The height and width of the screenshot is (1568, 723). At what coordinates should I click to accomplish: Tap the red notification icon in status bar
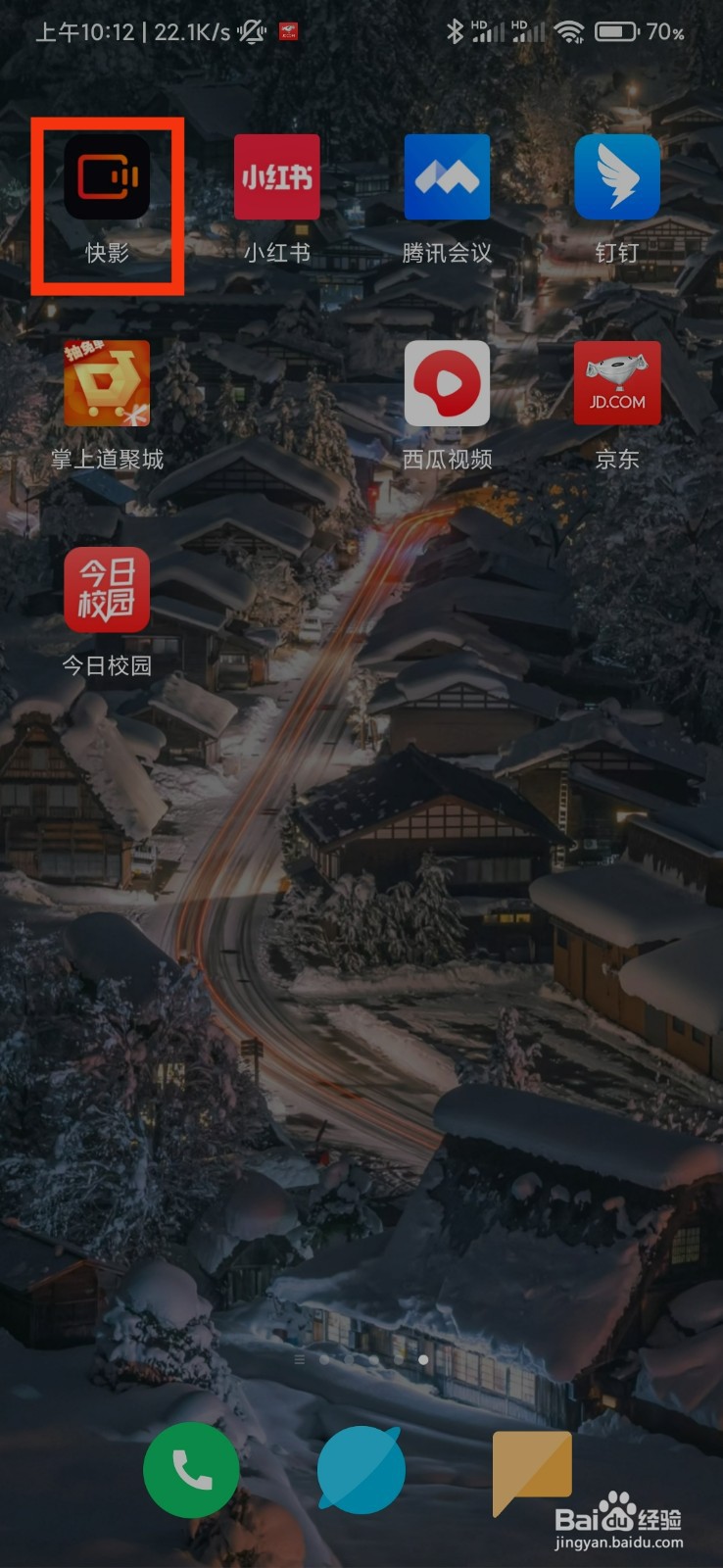coord(287,31)
